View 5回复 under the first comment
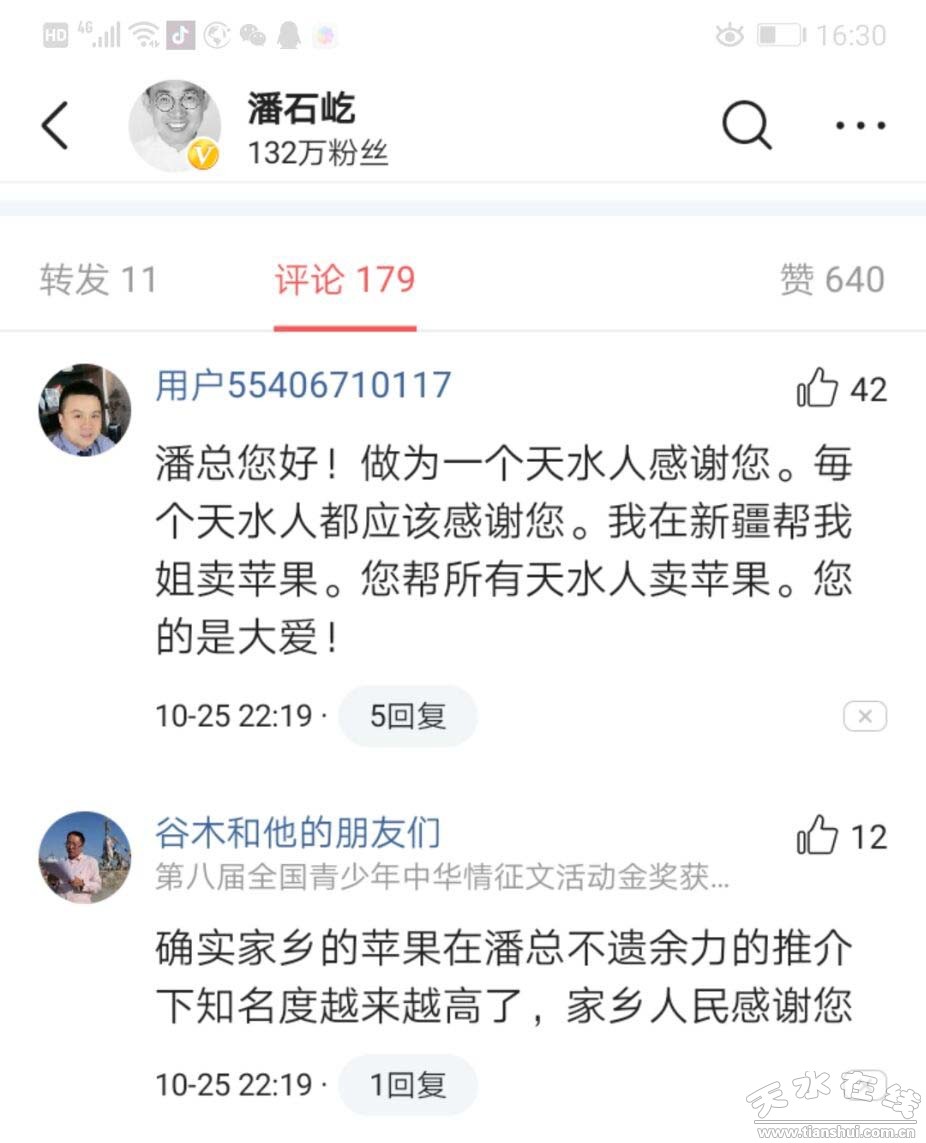This screenshot has width=926, height=1143. click(x=407, y=716)
